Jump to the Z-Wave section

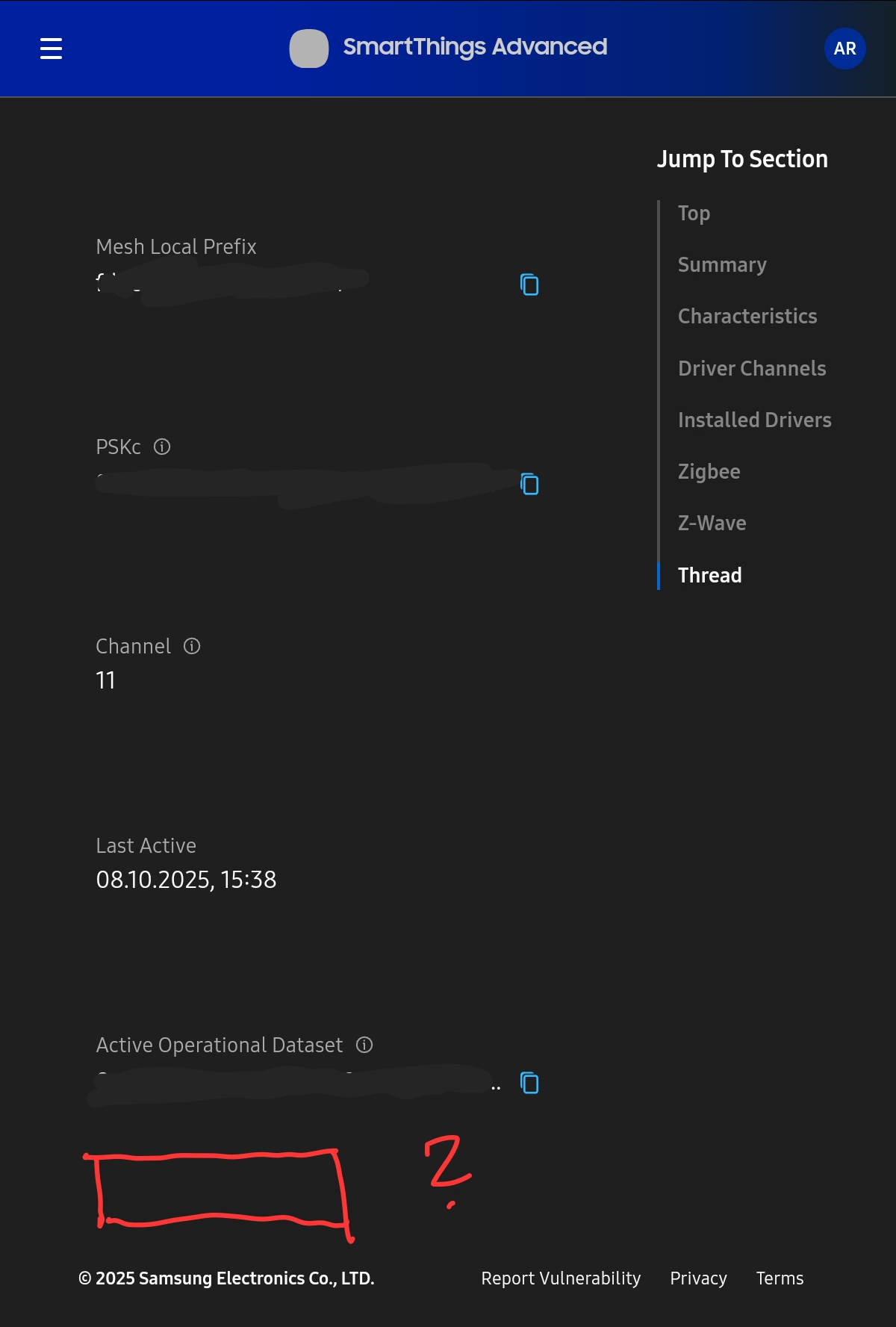coord(712,523)
